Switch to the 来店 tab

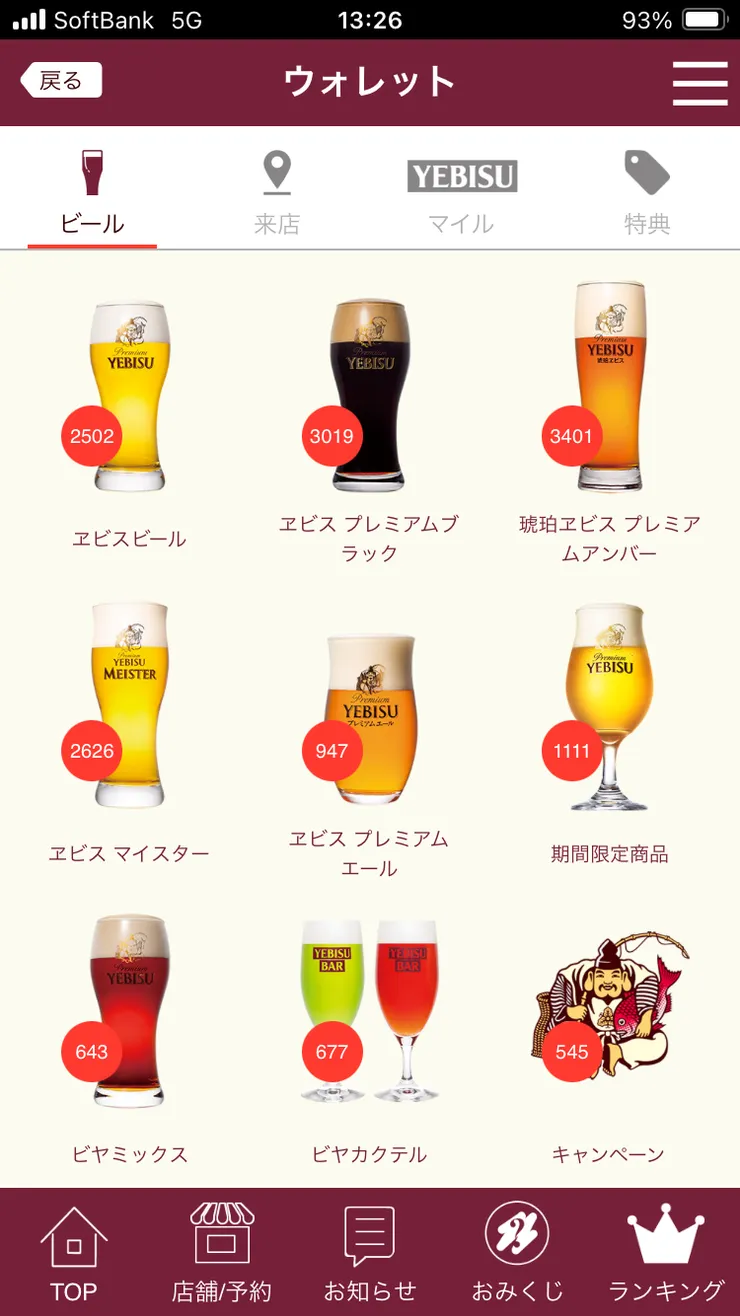tap(277, 193)
